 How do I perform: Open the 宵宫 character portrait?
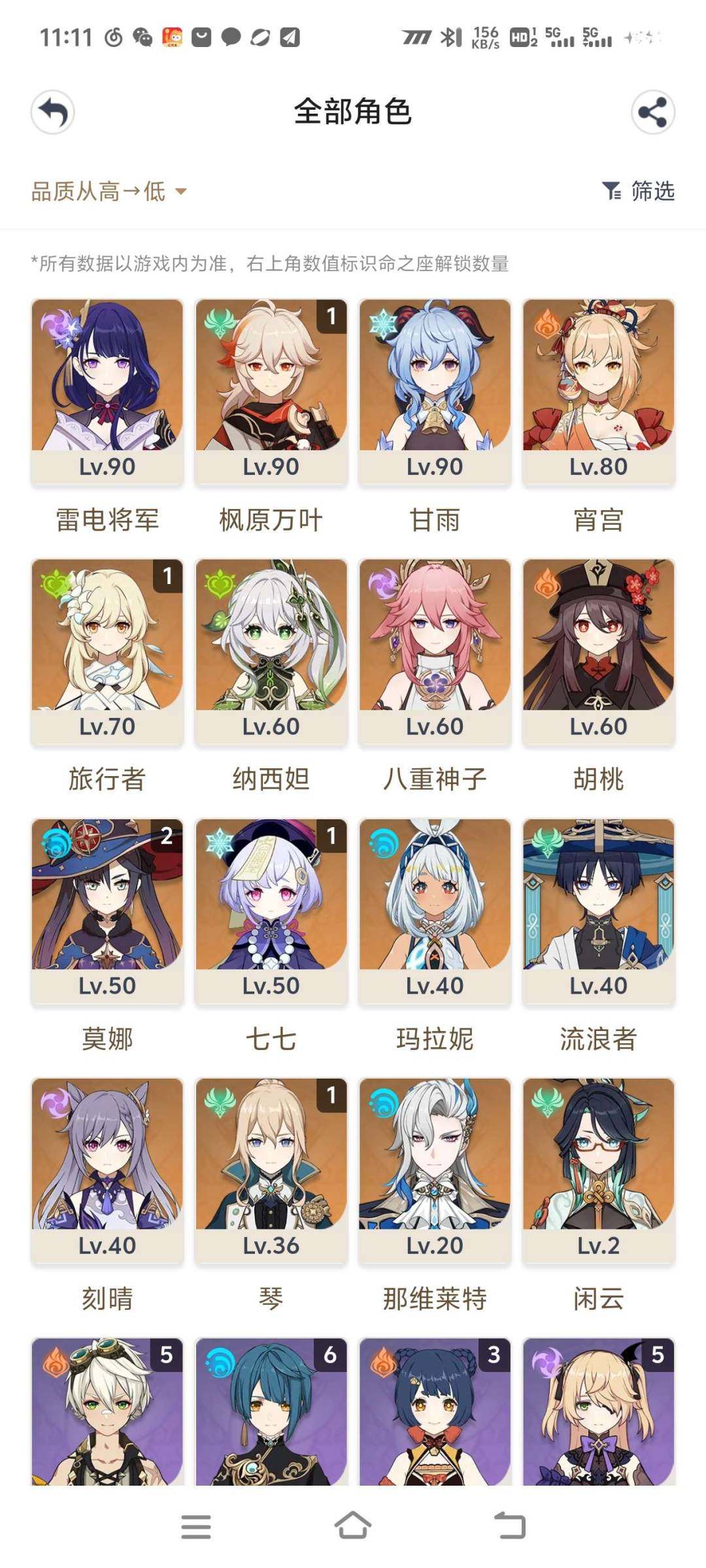point(598,379)
